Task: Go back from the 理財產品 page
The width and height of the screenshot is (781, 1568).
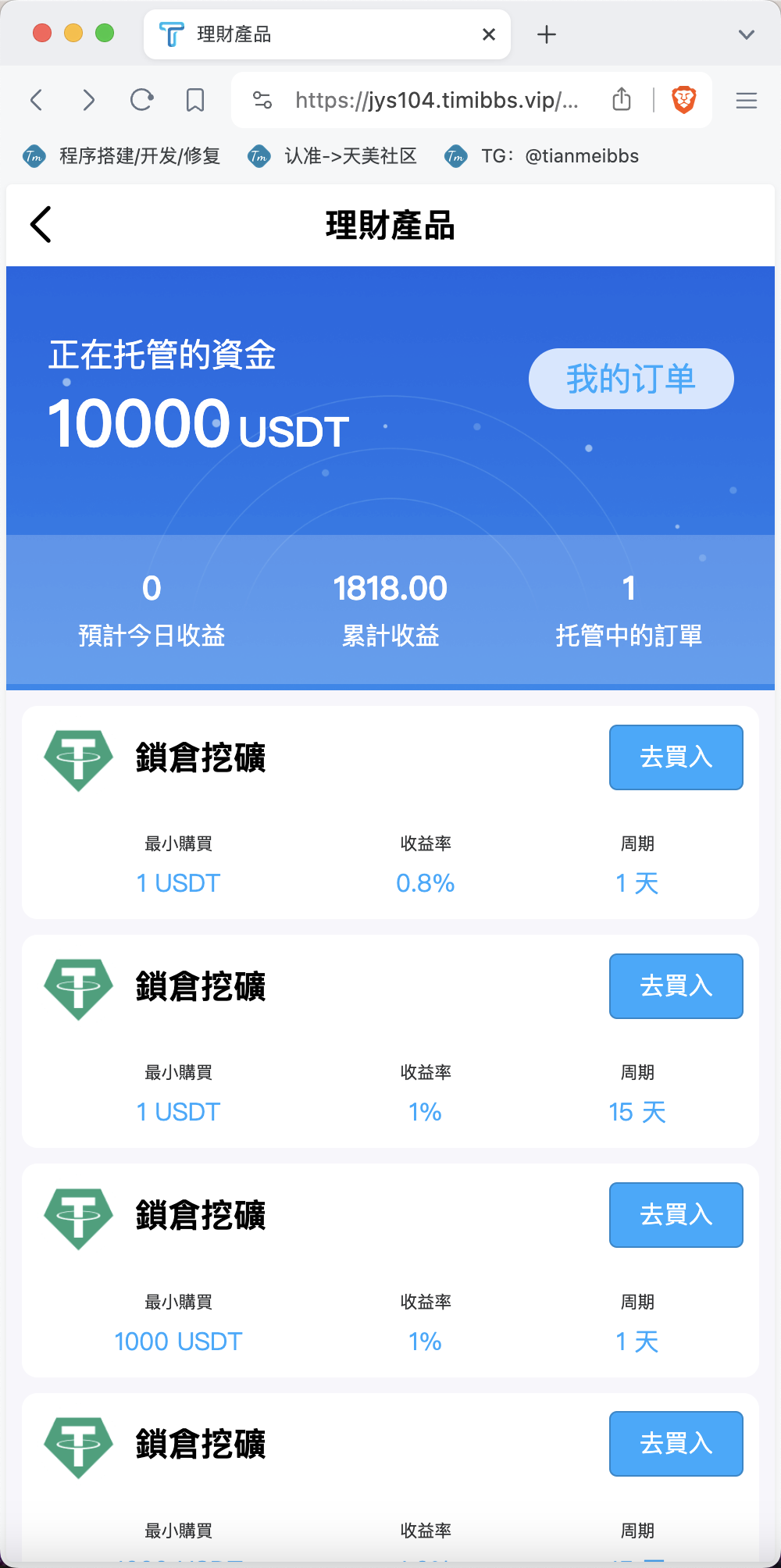Action: [41, 225]
